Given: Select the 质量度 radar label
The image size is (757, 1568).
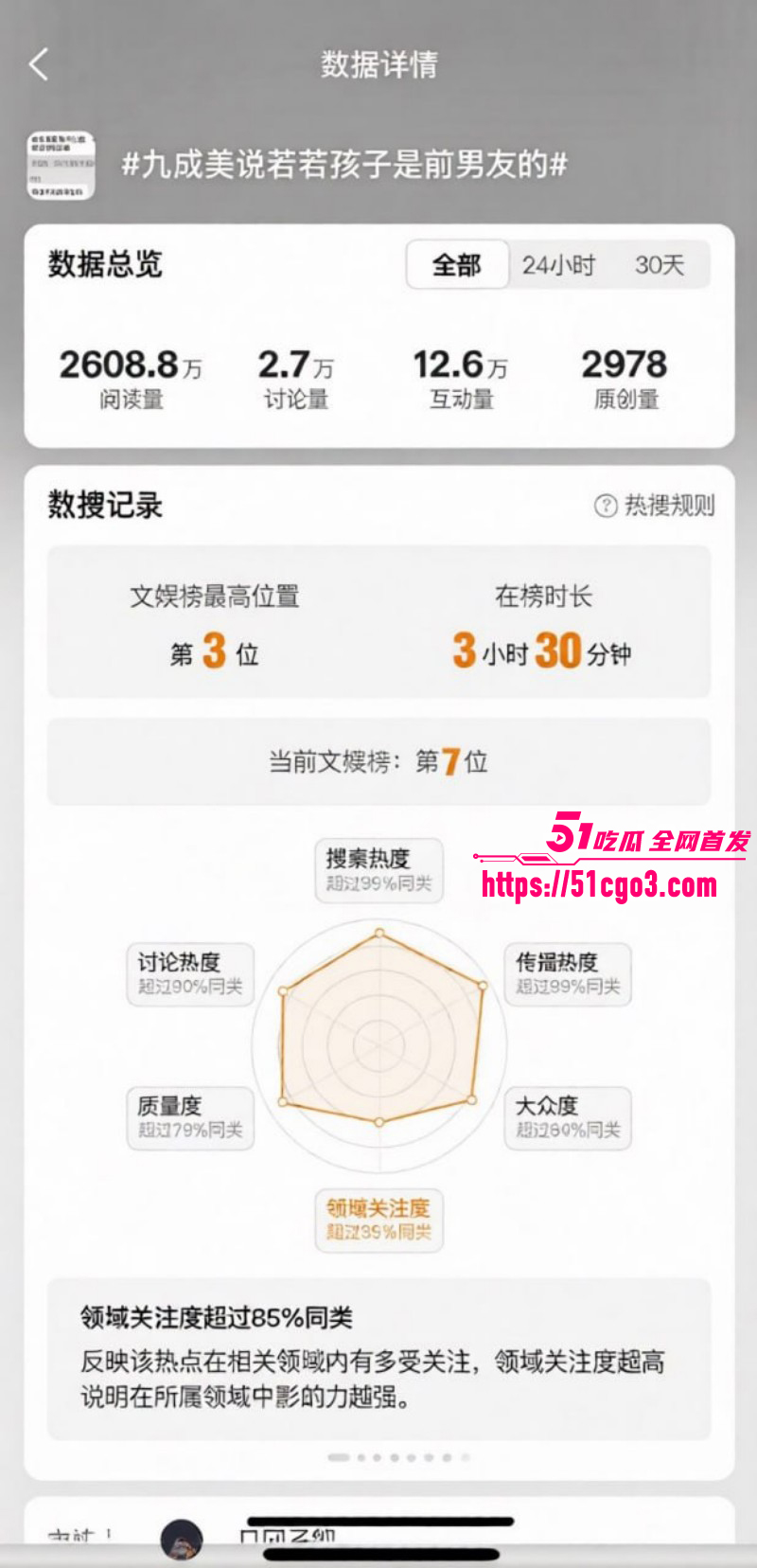Looking at the screenshot, I should click(190, 1117).
